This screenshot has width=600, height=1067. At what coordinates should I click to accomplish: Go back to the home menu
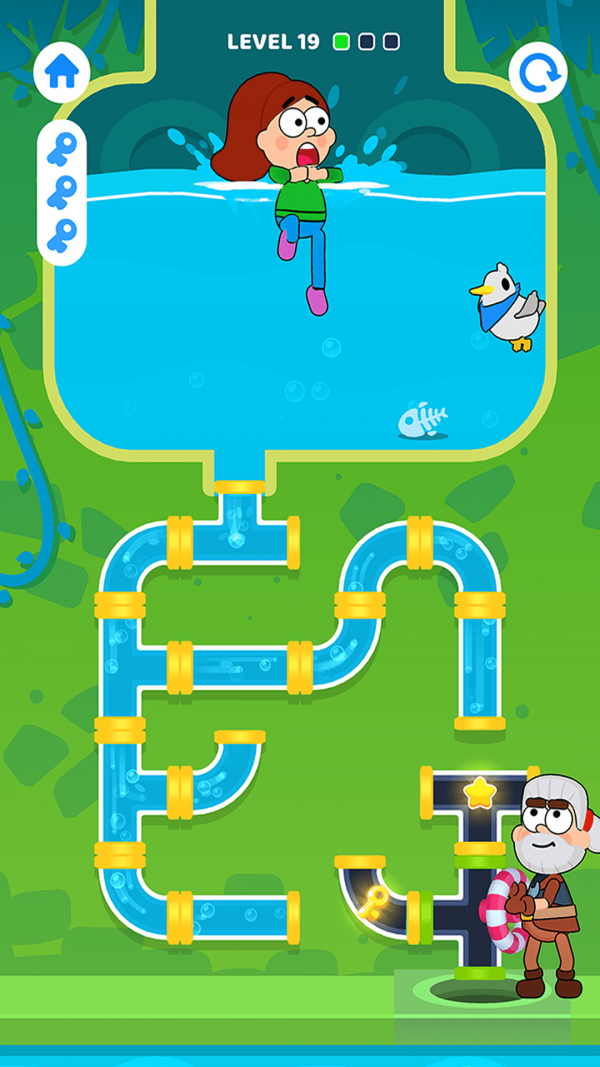pyautogui.click(x=62, y=70)
